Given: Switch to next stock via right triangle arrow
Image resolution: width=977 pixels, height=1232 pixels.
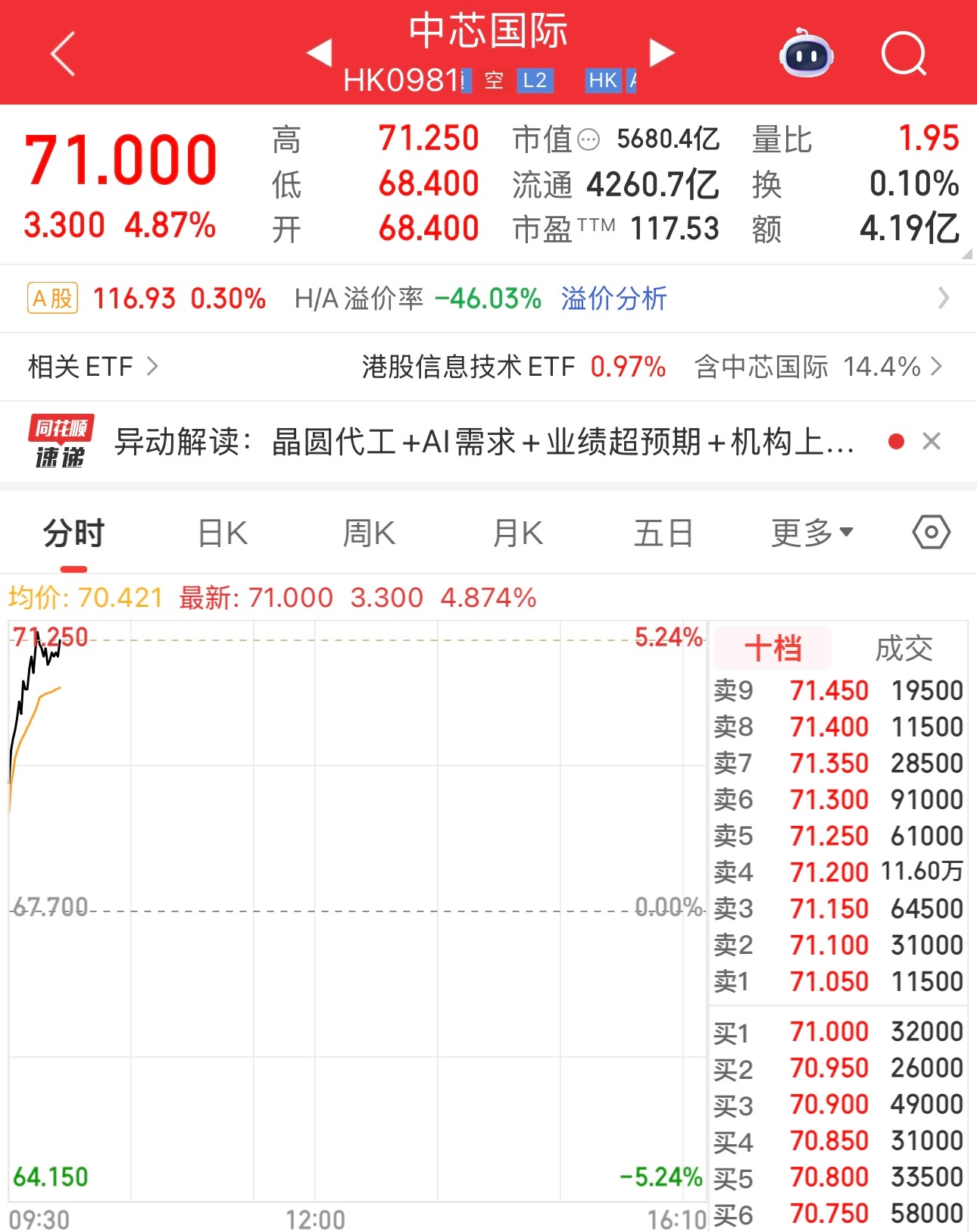Looking at the screenshot, I should [662, 53].
